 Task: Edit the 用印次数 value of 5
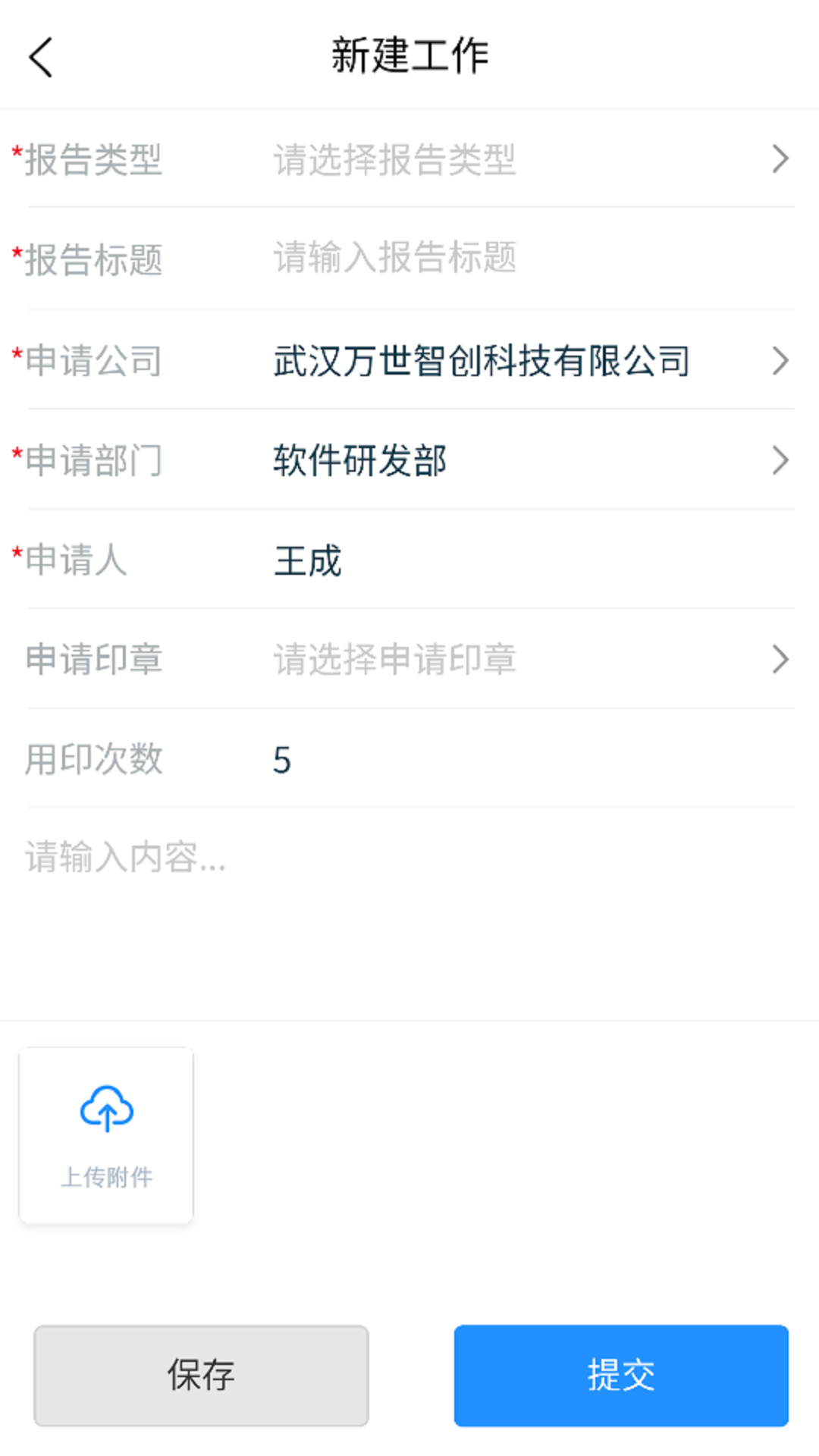[x=283, y=760]
